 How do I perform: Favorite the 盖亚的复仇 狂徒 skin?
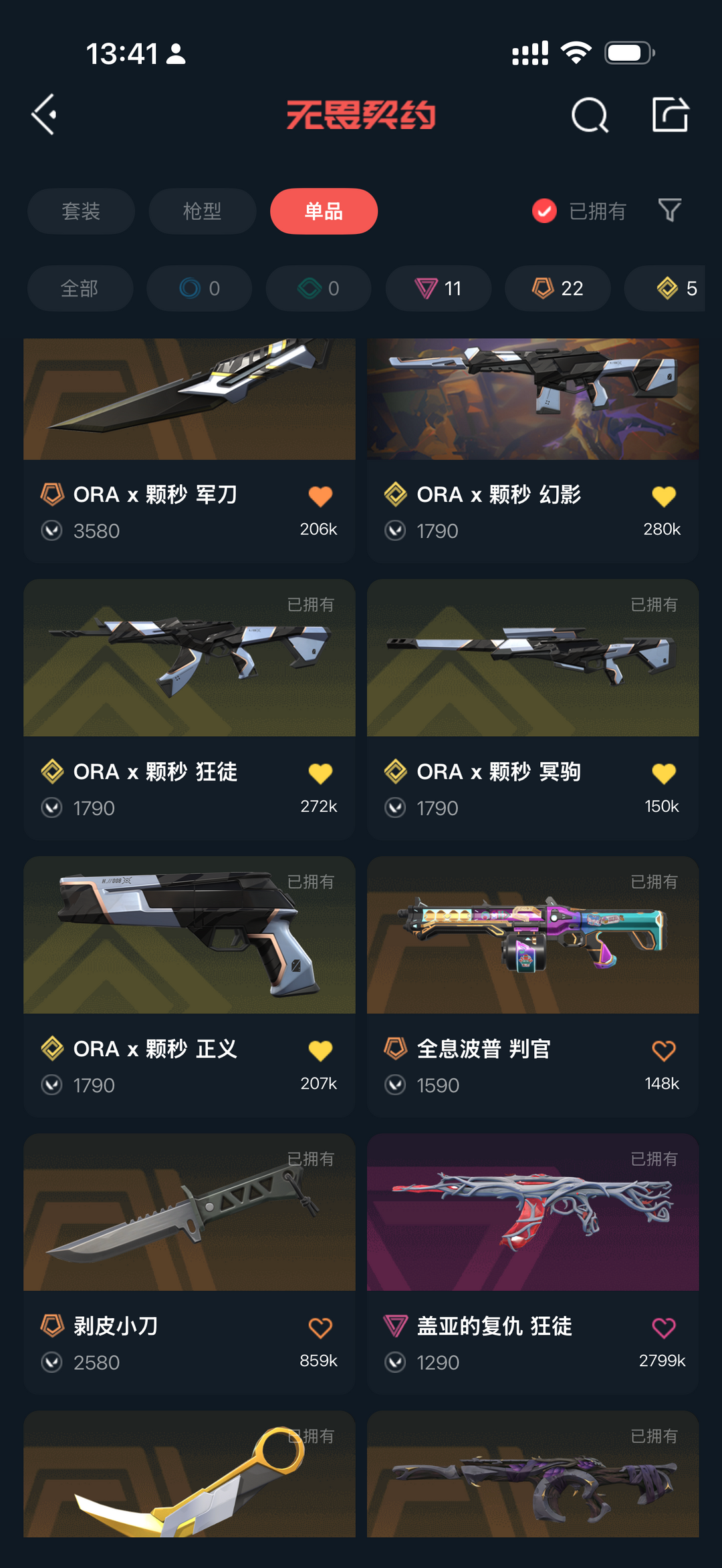pos(663,1328)
